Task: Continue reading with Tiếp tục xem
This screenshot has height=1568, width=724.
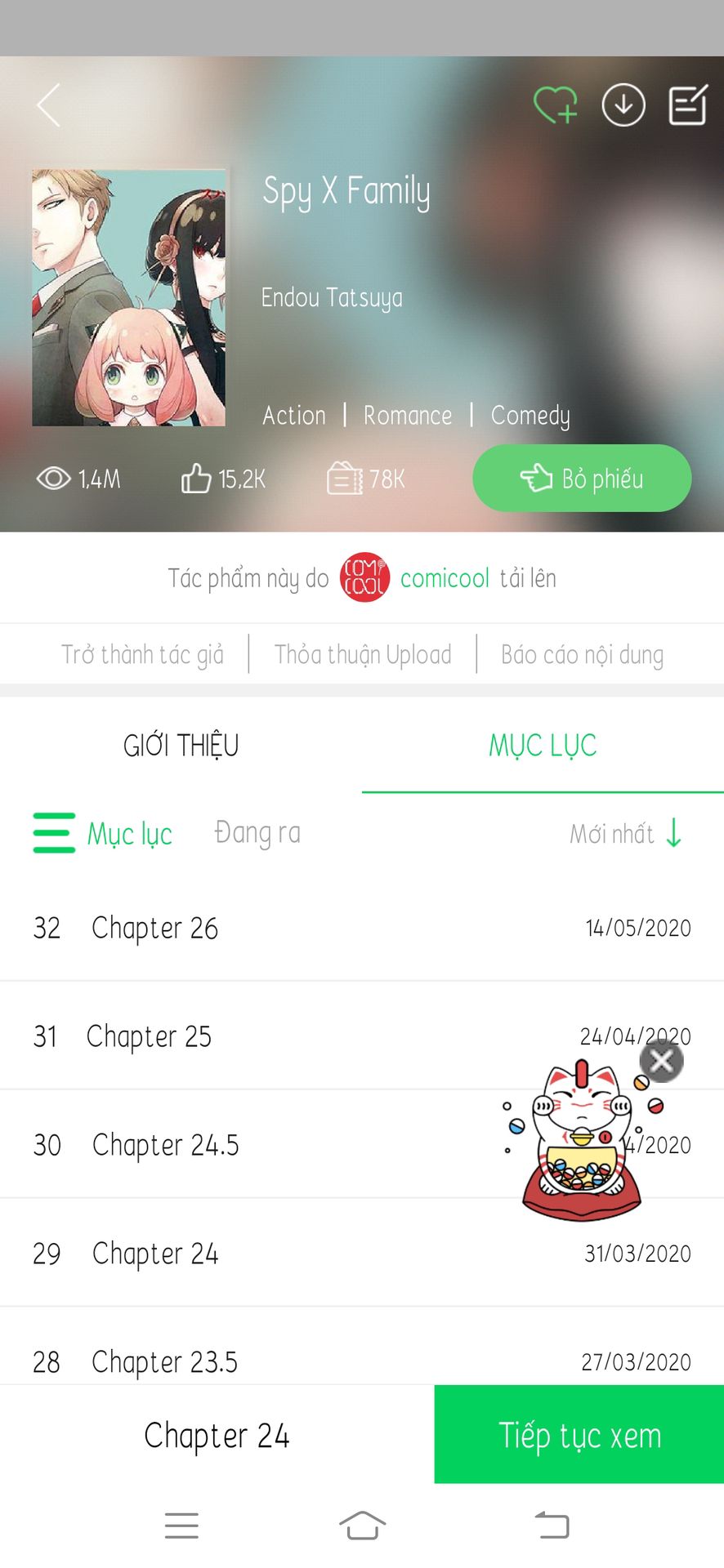Action: click(x=579, y=1435)
